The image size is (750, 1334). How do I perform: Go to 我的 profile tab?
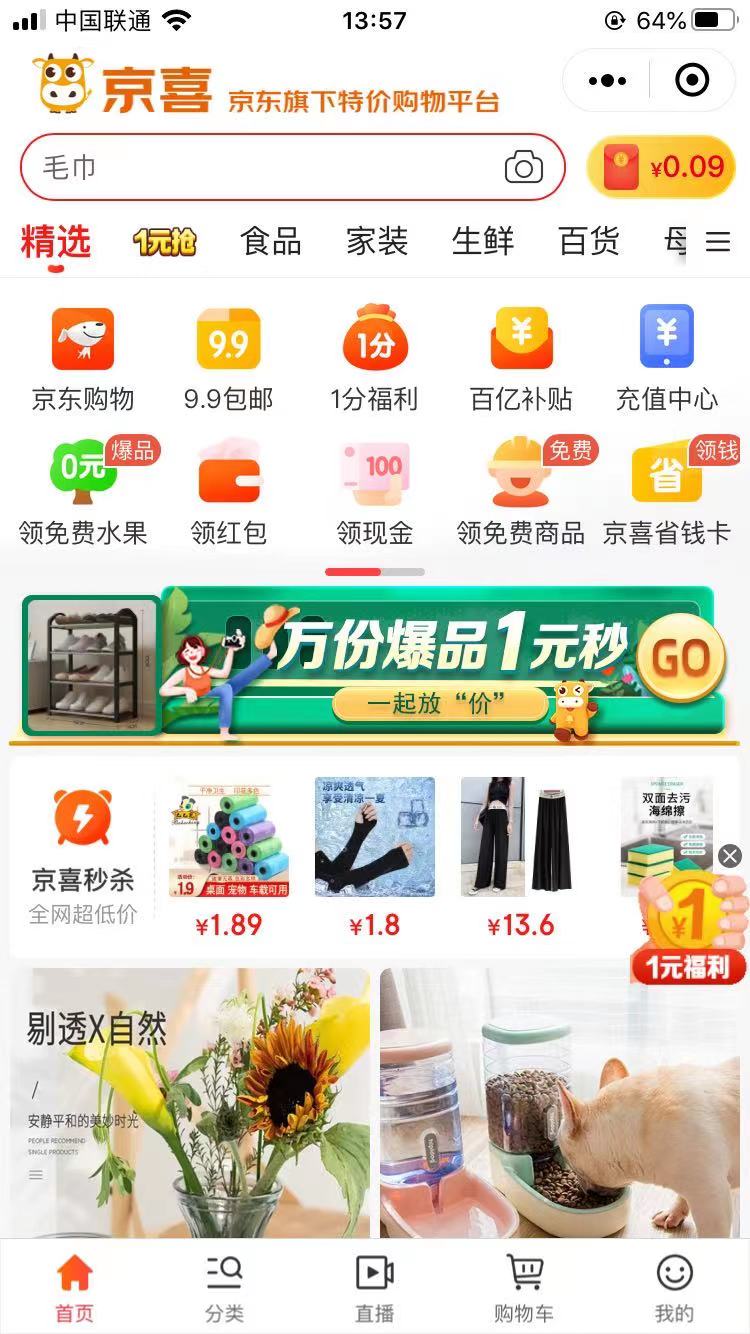pyautogui.click(x=674, y=1288)
